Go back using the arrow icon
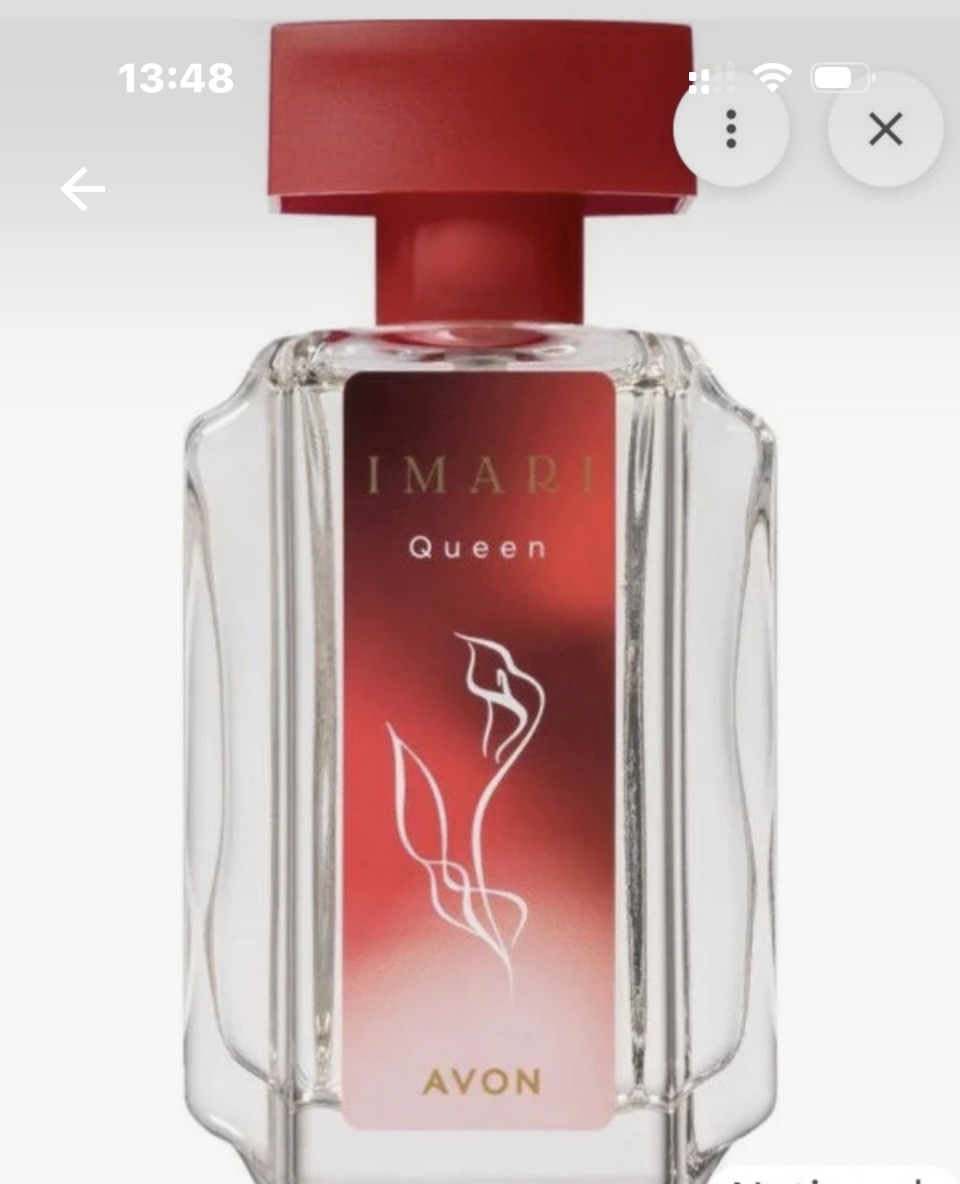Screen dimensions: 960x1184 82,189
